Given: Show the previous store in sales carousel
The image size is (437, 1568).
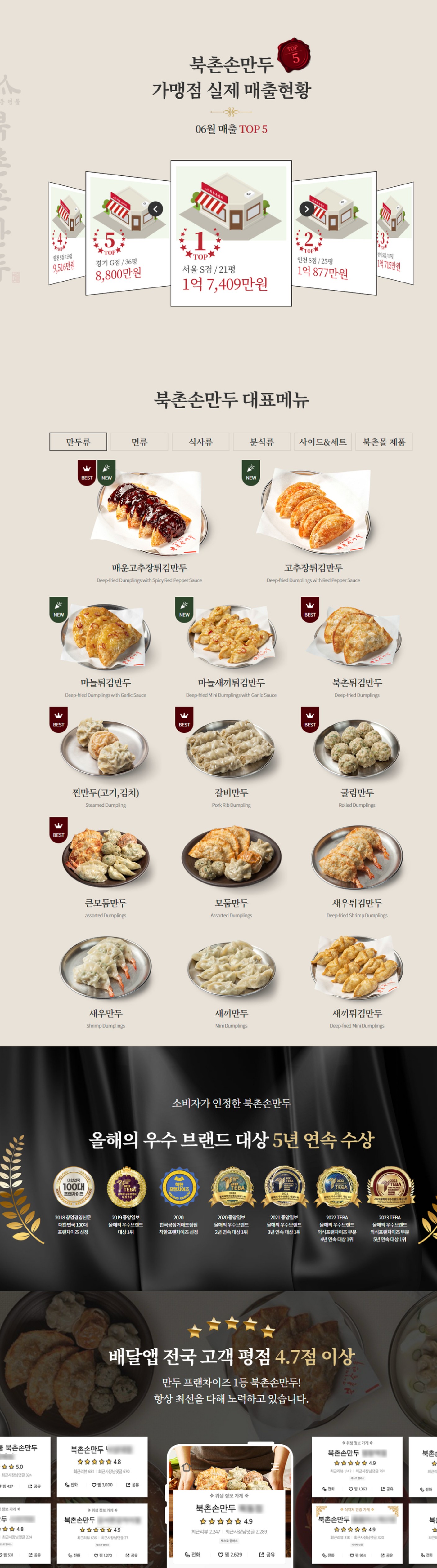Looking at the screenshot, I should pyautogui.click(x=155, y=209).
